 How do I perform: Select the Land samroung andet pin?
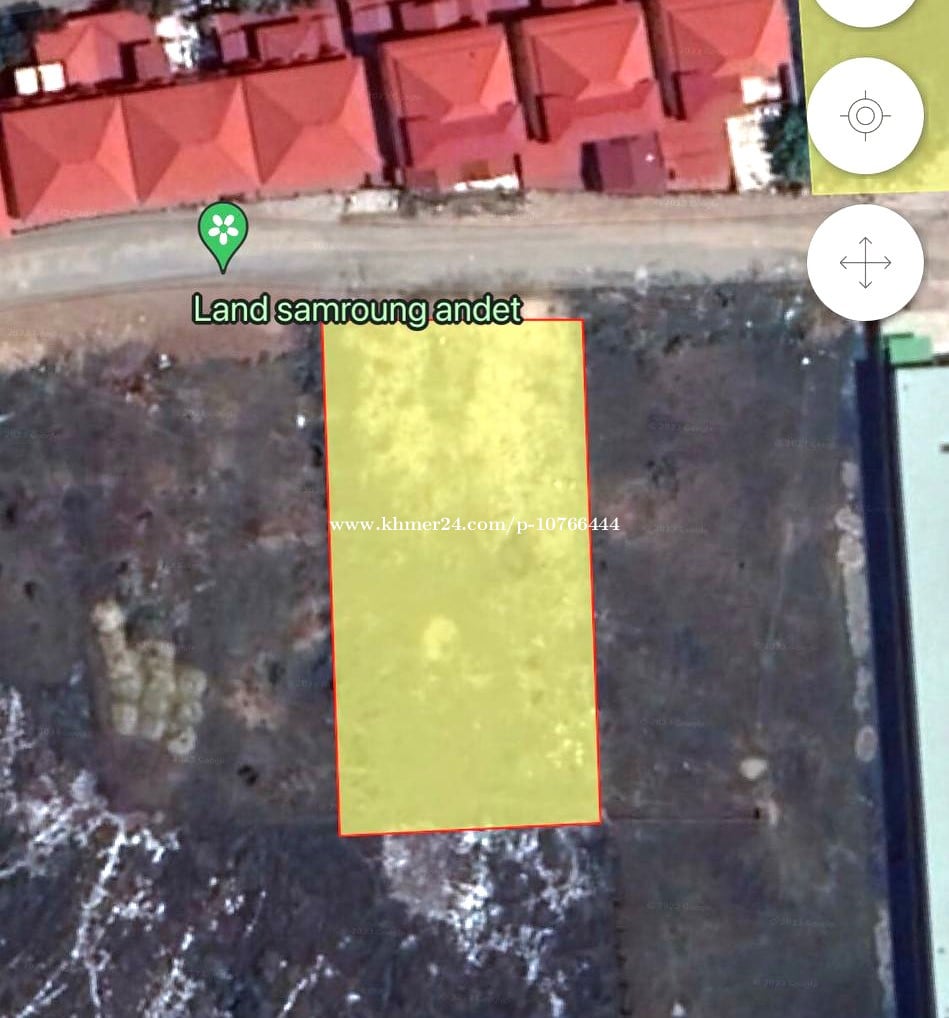223,234
